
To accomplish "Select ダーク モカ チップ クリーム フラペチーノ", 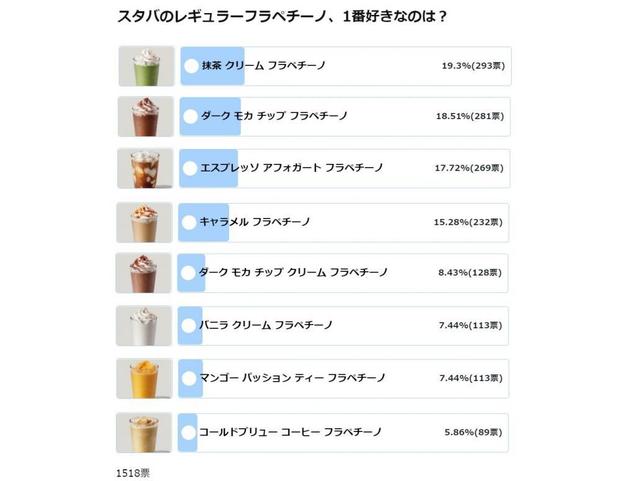I will pyautogui.click(x=188, y=272).
